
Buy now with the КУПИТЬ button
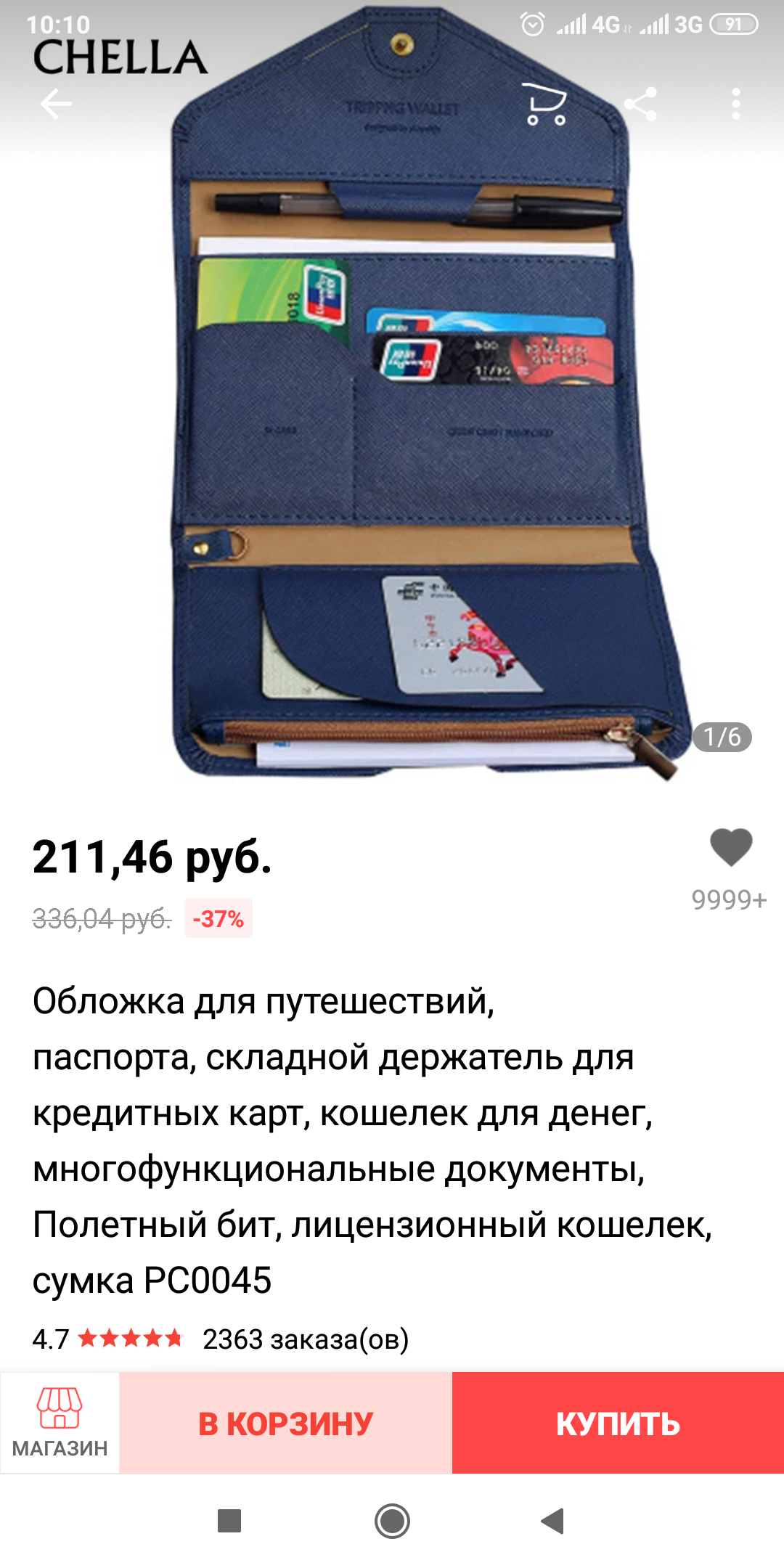click(x=618, y=1423)
